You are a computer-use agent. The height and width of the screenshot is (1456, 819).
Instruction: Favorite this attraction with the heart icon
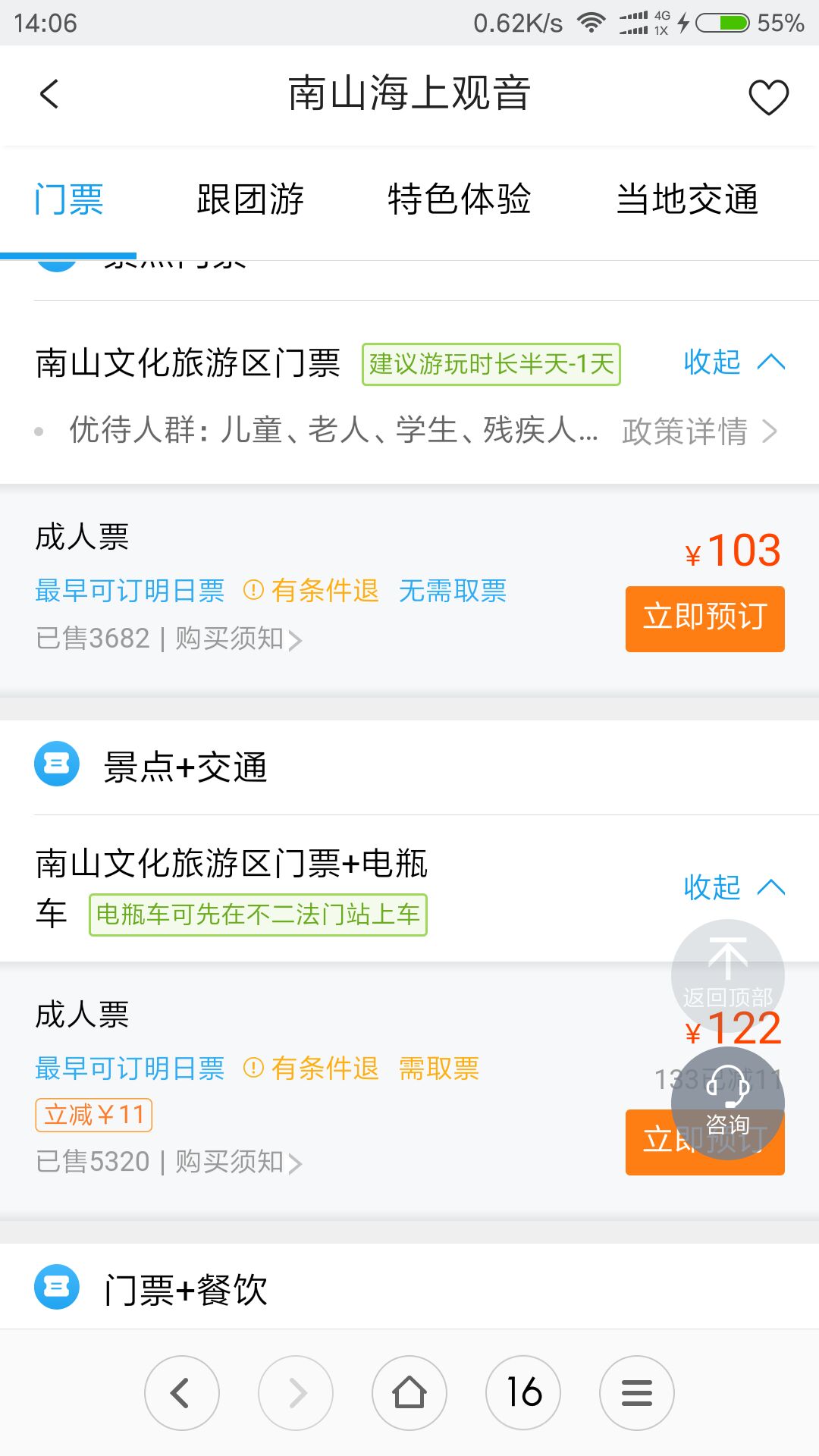click(x=768, y=97)
